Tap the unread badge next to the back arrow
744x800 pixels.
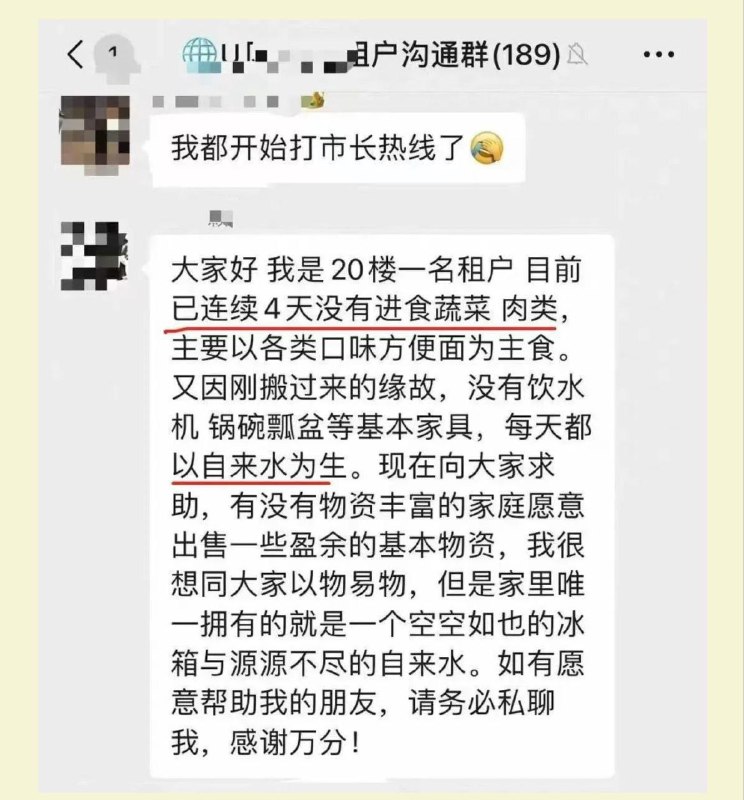(x=110, y=49)
